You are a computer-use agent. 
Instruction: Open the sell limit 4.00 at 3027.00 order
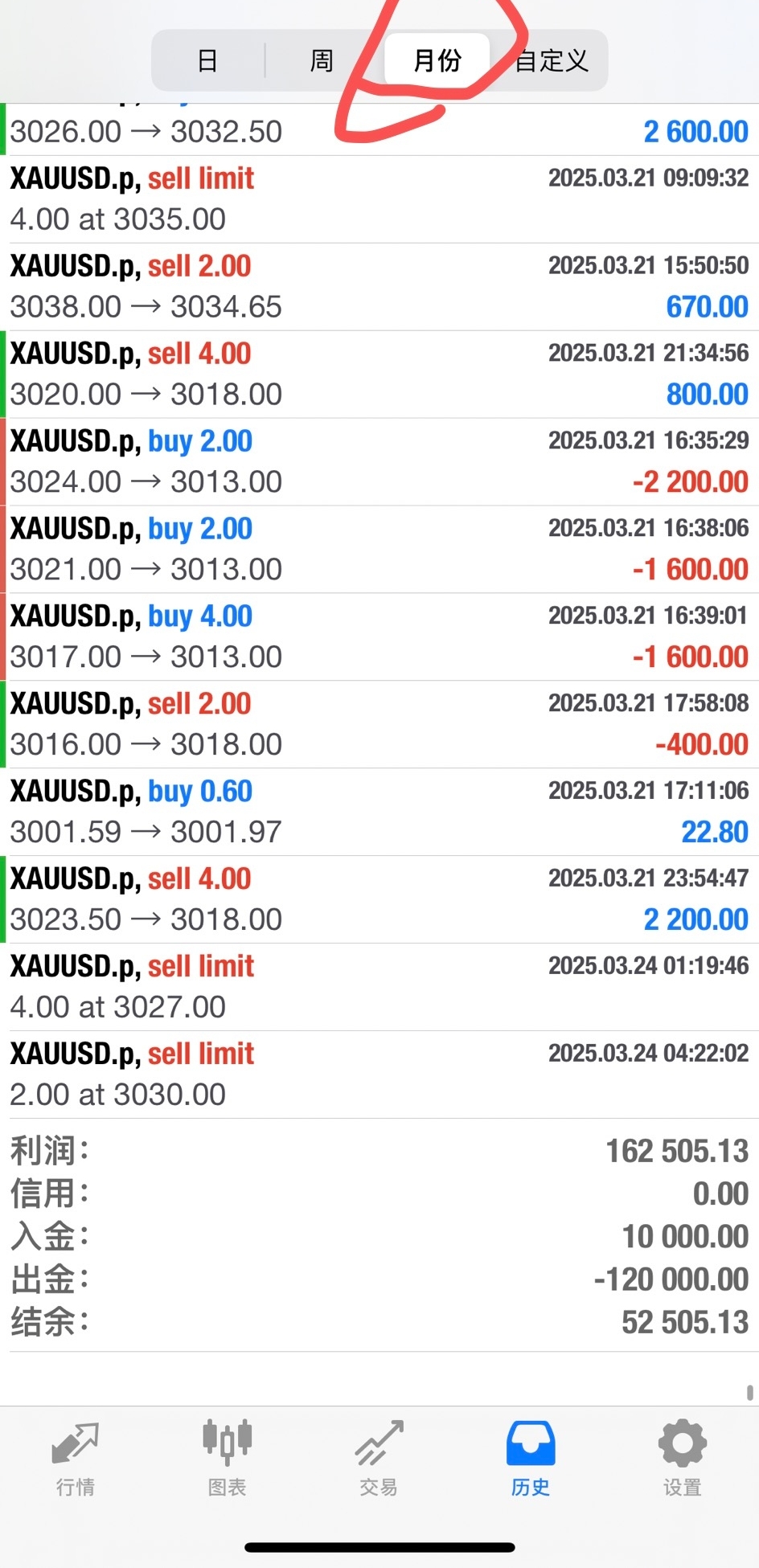(x=379, y=988)
